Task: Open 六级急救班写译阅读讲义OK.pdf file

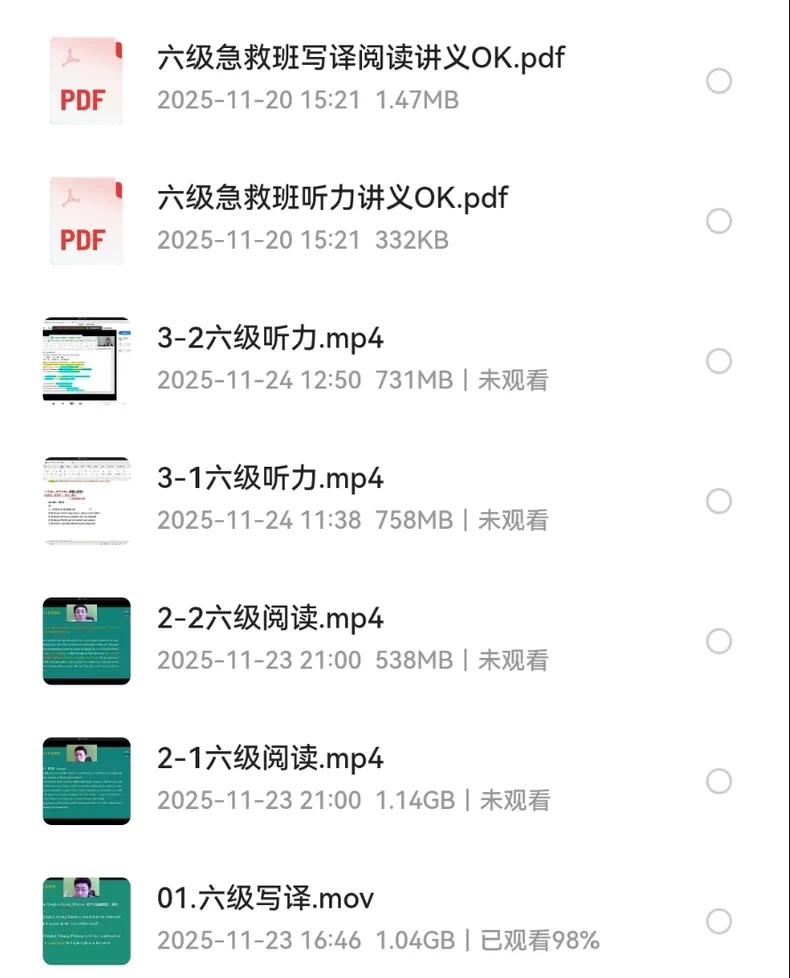Action: point(360,58)
